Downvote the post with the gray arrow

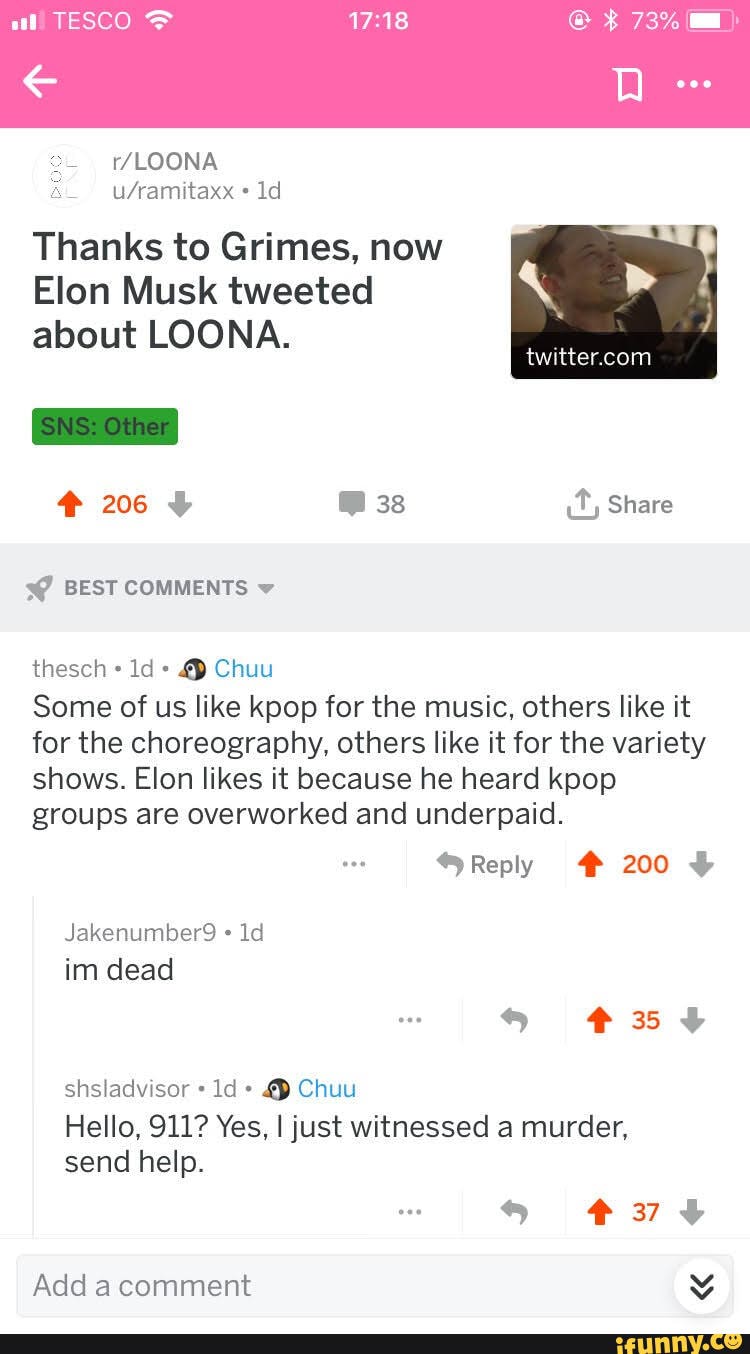(x=180, y=504)
